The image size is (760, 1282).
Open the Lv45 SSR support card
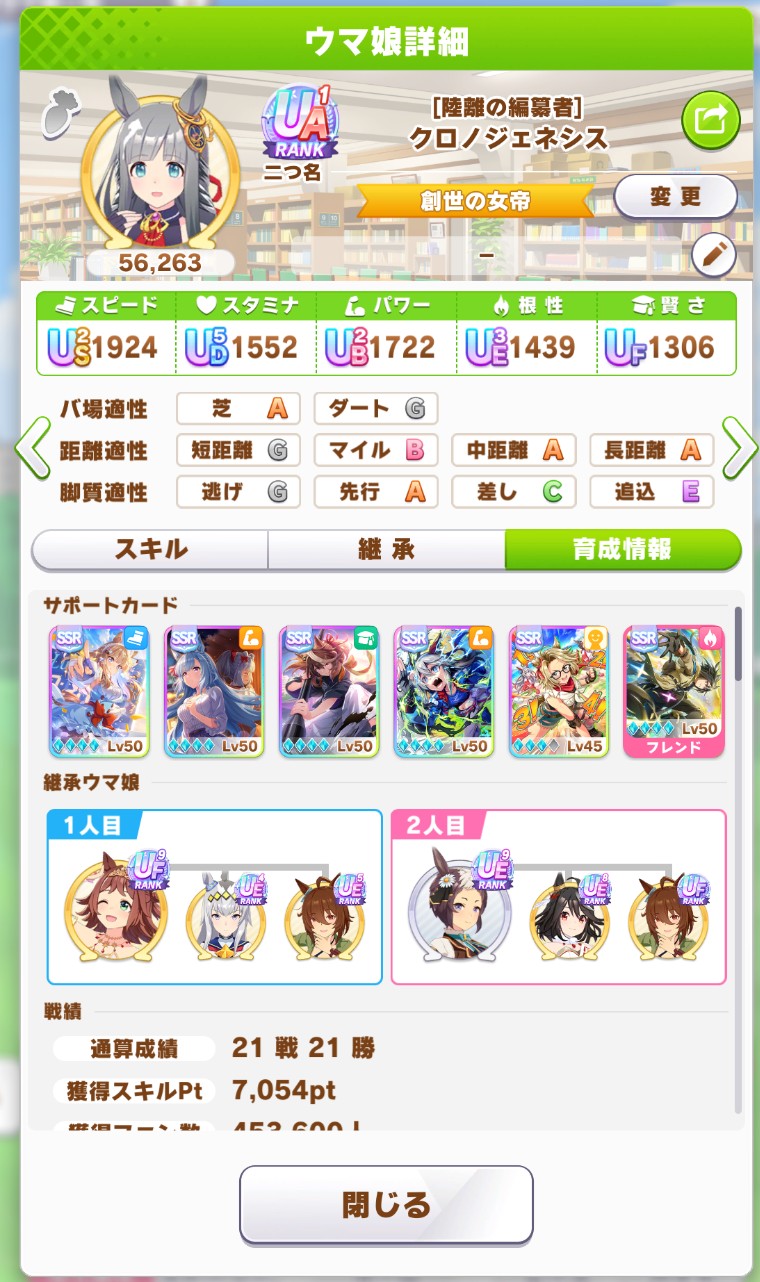(x=558, y=691)
